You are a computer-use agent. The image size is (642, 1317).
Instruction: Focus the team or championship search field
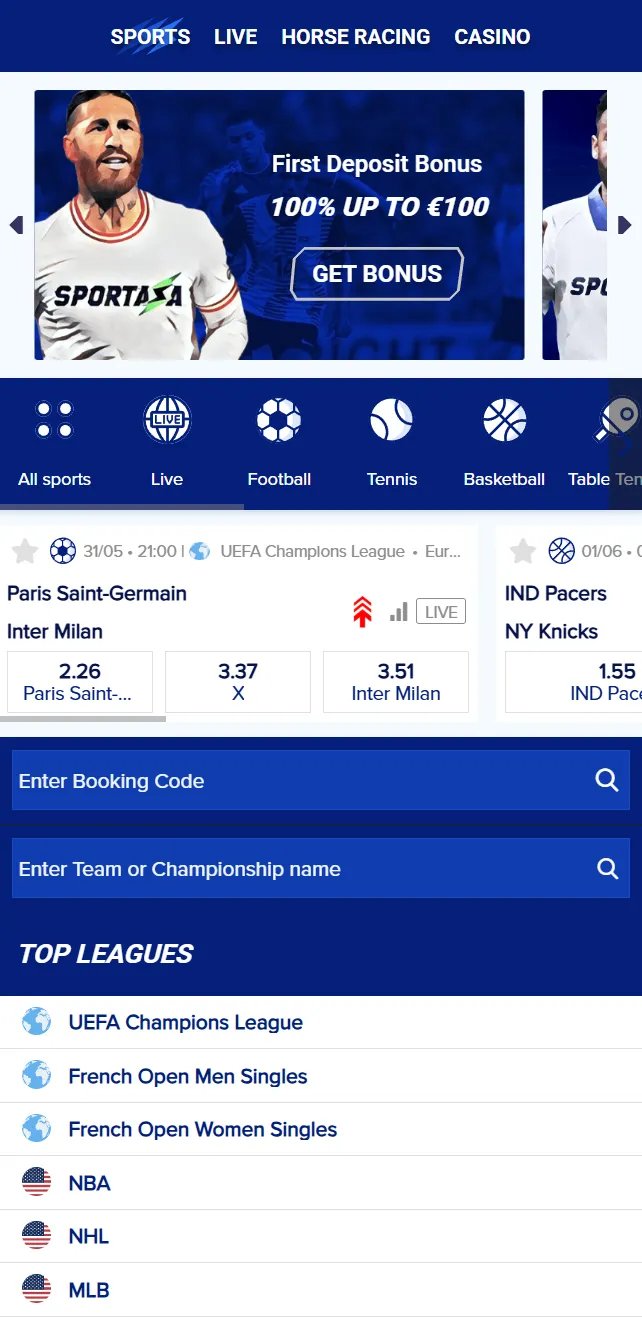(300, 869)
